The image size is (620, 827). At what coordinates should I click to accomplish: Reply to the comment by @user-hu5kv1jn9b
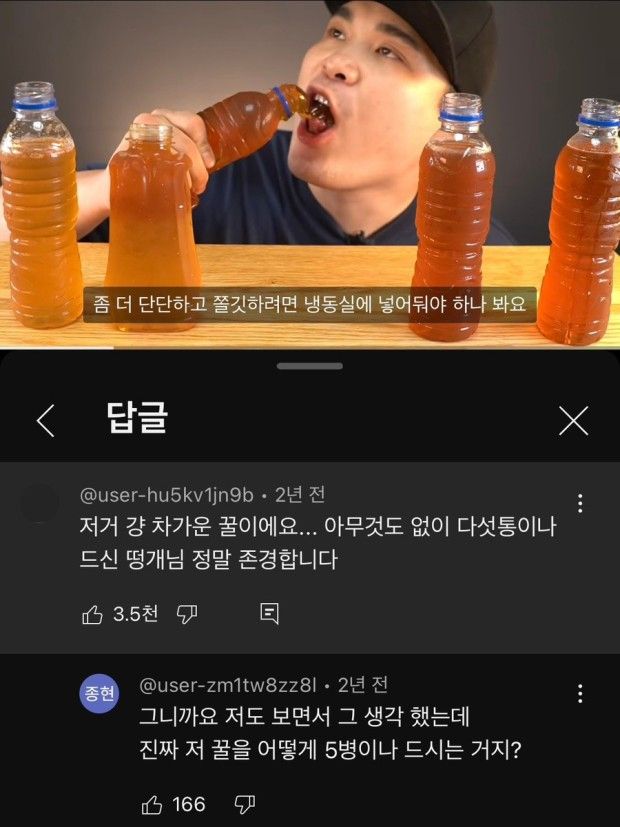269,614
